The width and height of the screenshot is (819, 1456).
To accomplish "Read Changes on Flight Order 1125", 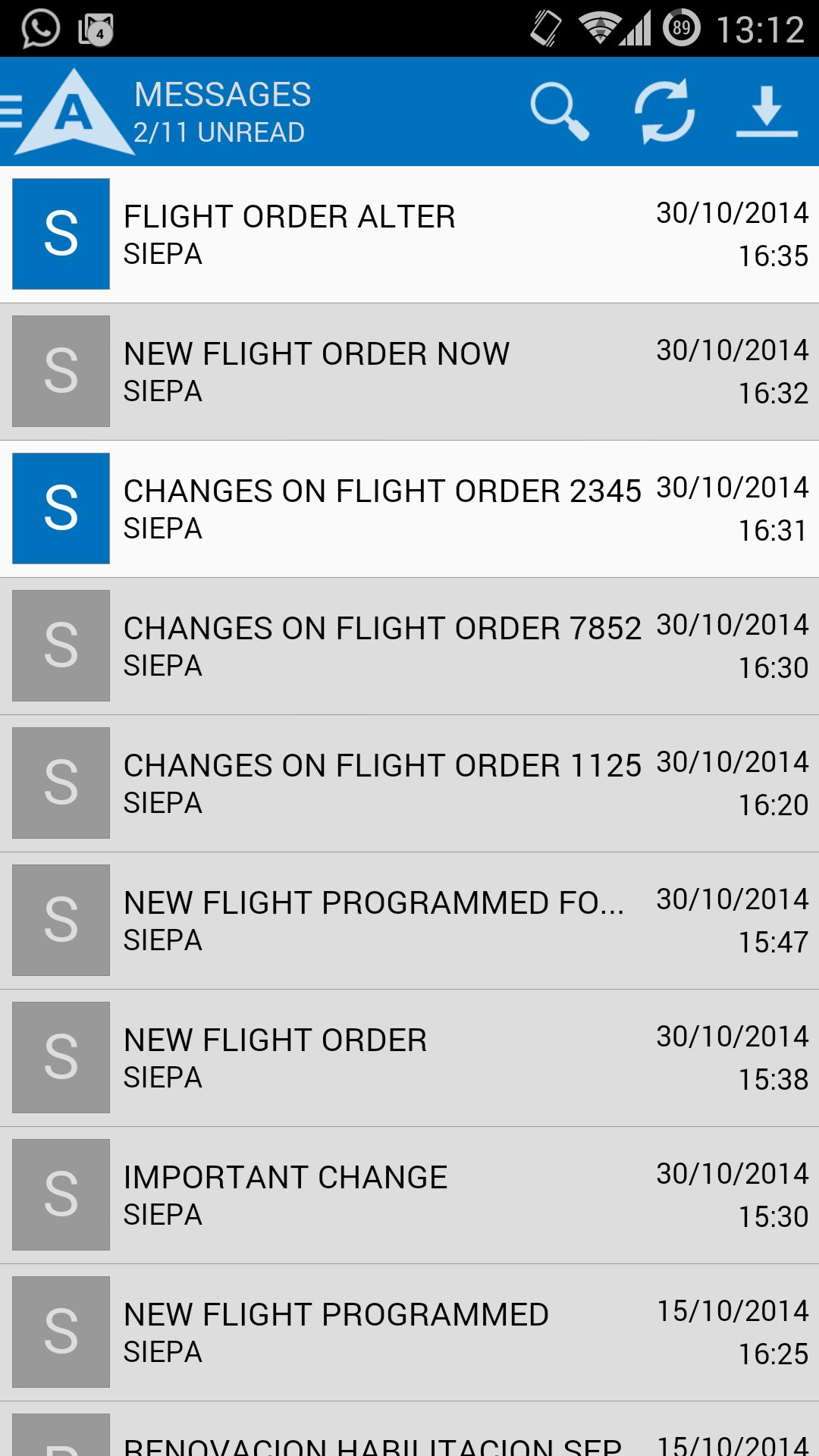I will pos(409,783).
